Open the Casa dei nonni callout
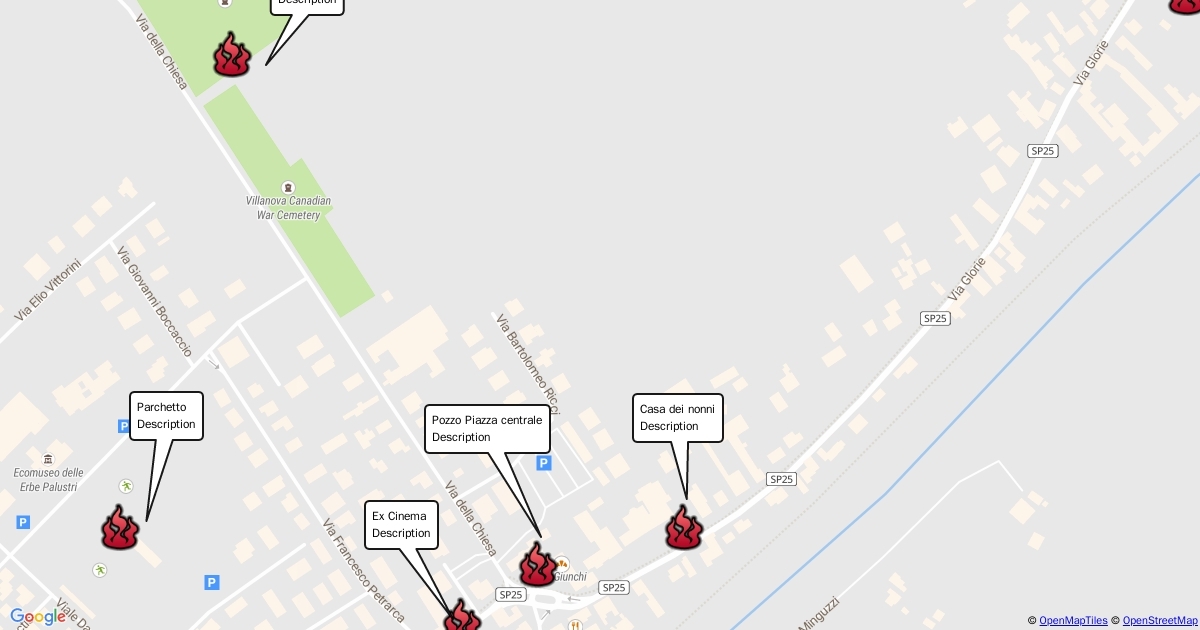The height and width of the screenshot is (630, 1200). (677, 418)
